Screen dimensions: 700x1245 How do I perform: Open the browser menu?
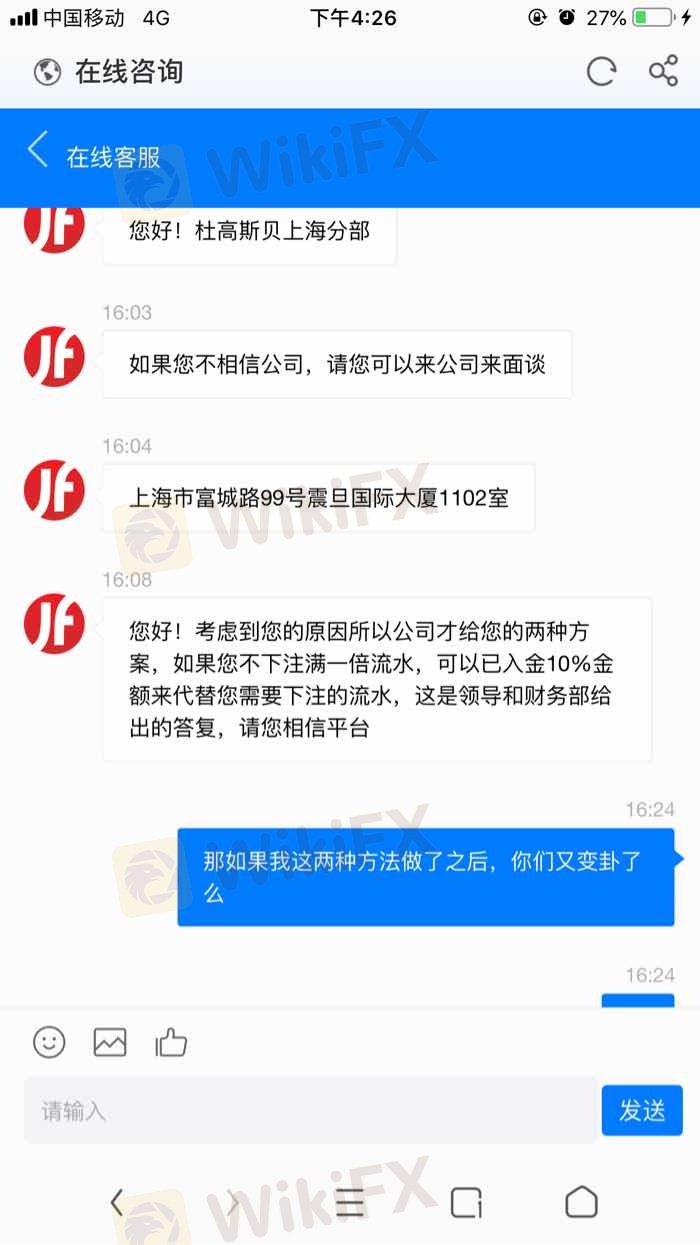pyautogui.click(x=350, y=1202)
